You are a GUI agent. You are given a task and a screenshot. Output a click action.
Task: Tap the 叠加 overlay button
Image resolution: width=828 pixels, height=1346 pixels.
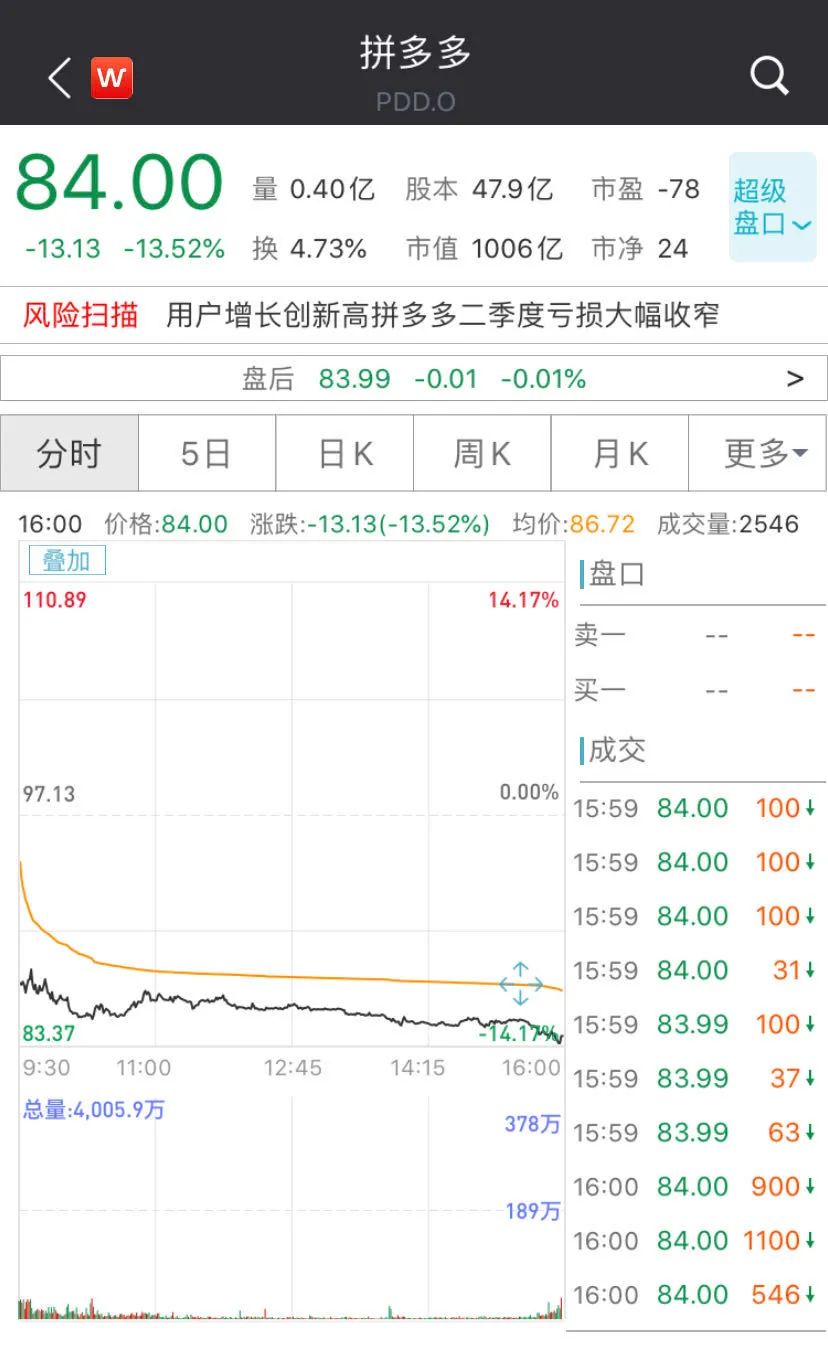67,561
